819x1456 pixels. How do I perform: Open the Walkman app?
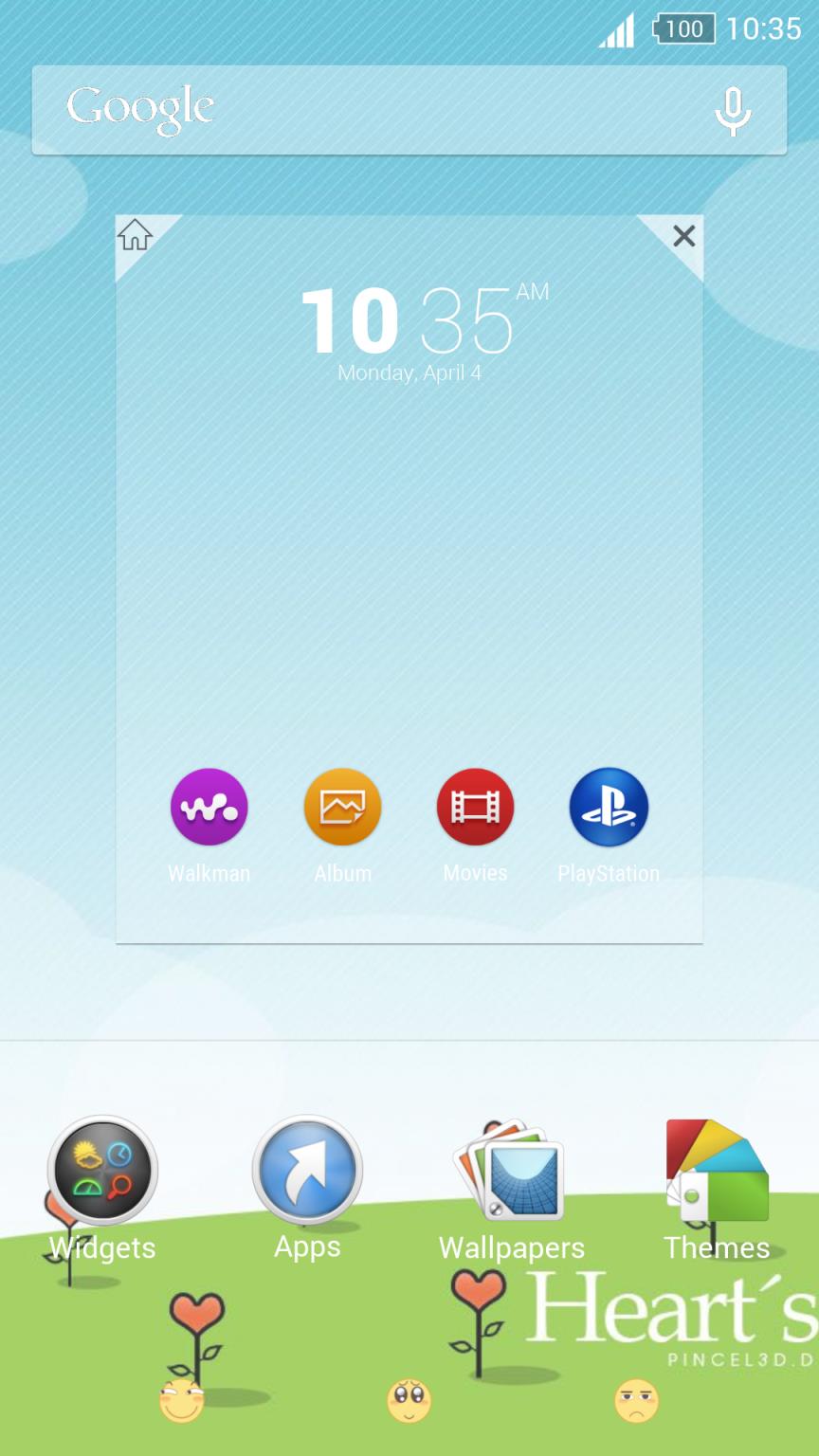tap(209, 808)
